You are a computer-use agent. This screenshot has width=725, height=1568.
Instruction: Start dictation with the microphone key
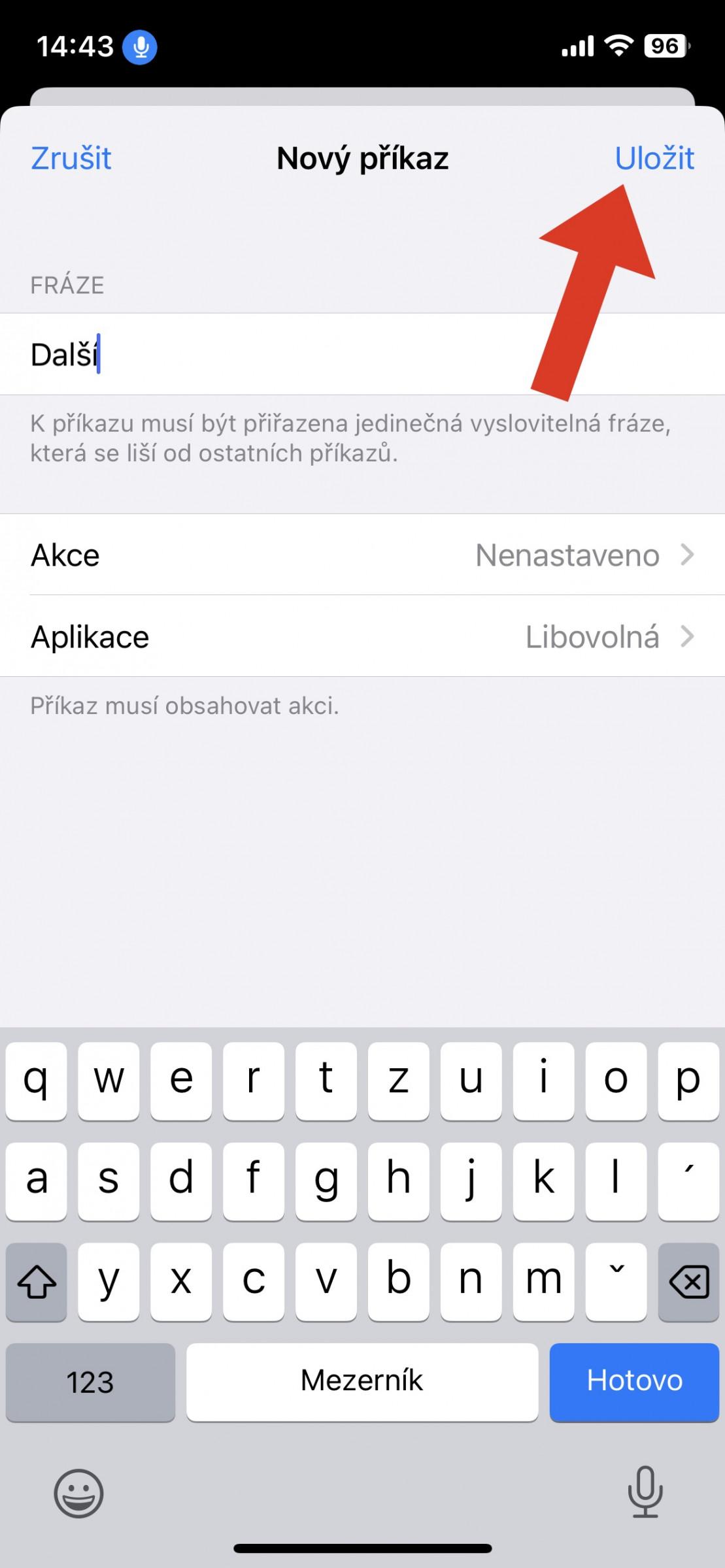[645, 1491]
